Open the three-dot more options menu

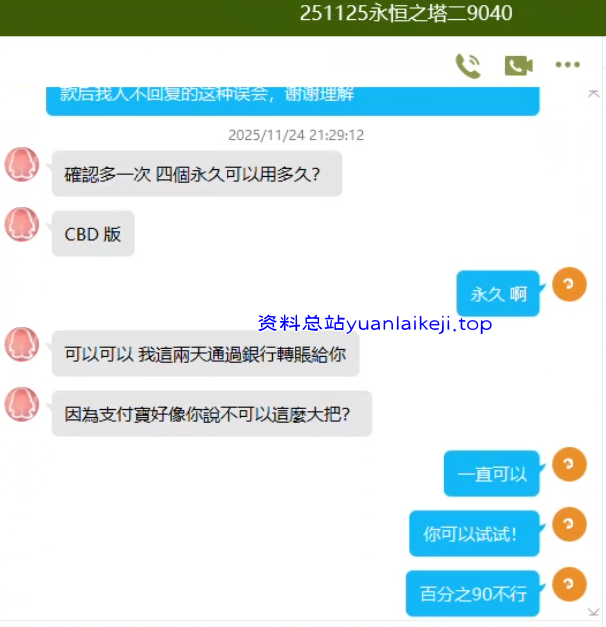point(568,66)
